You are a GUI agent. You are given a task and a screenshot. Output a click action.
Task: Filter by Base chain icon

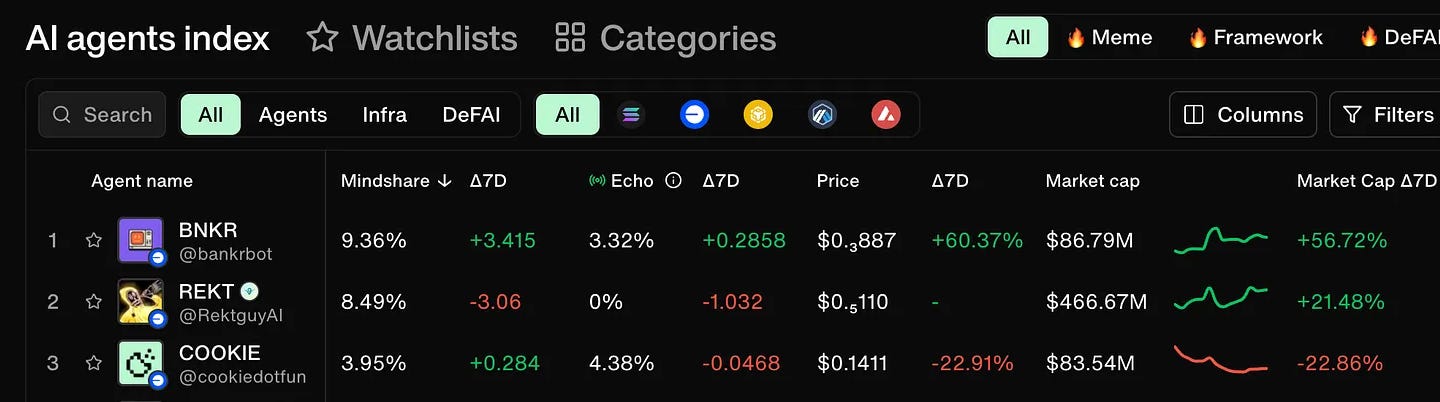(x=694, y=115)
